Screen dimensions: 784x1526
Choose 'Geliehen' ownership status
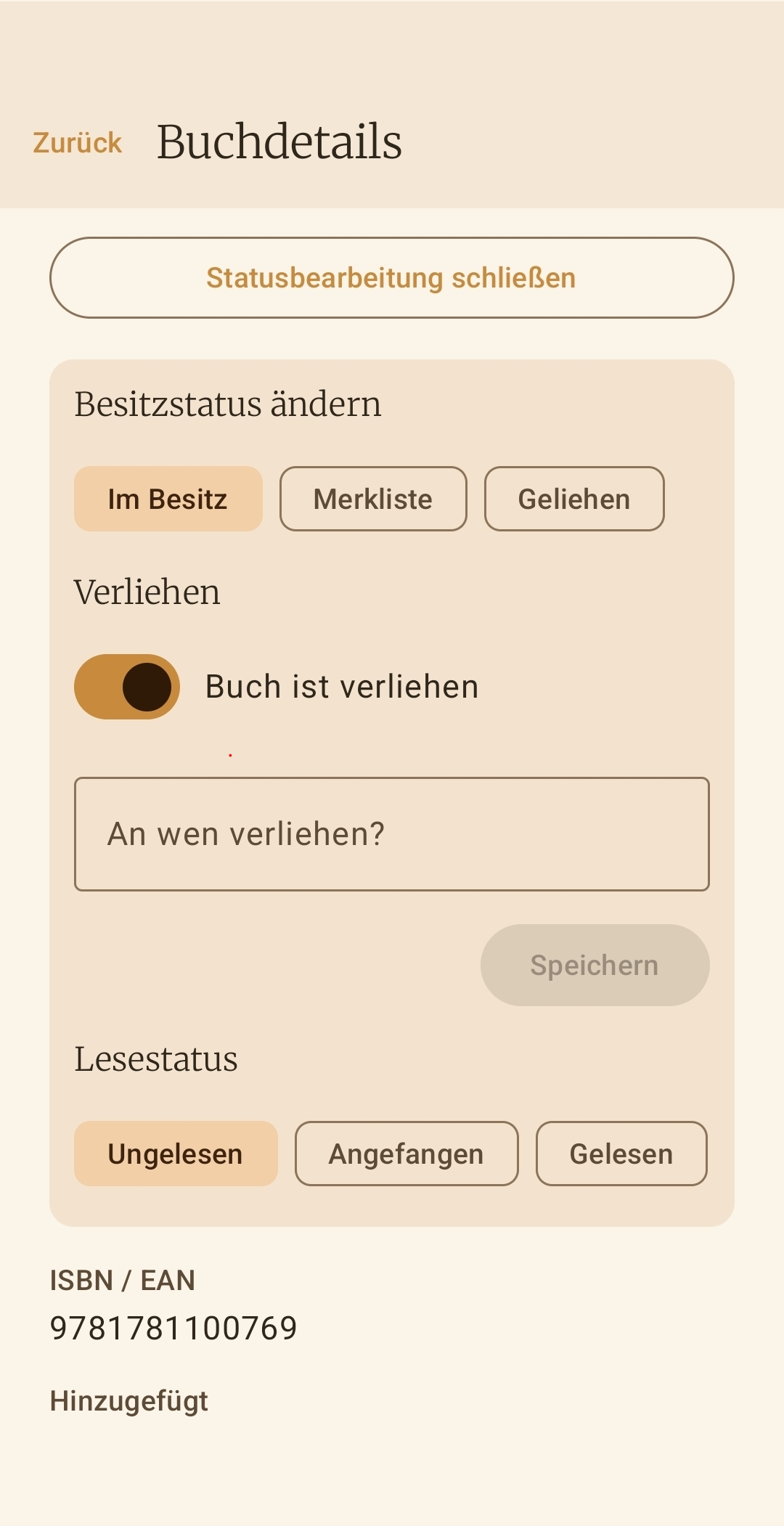pyautogui.click(x=573, y=499)
